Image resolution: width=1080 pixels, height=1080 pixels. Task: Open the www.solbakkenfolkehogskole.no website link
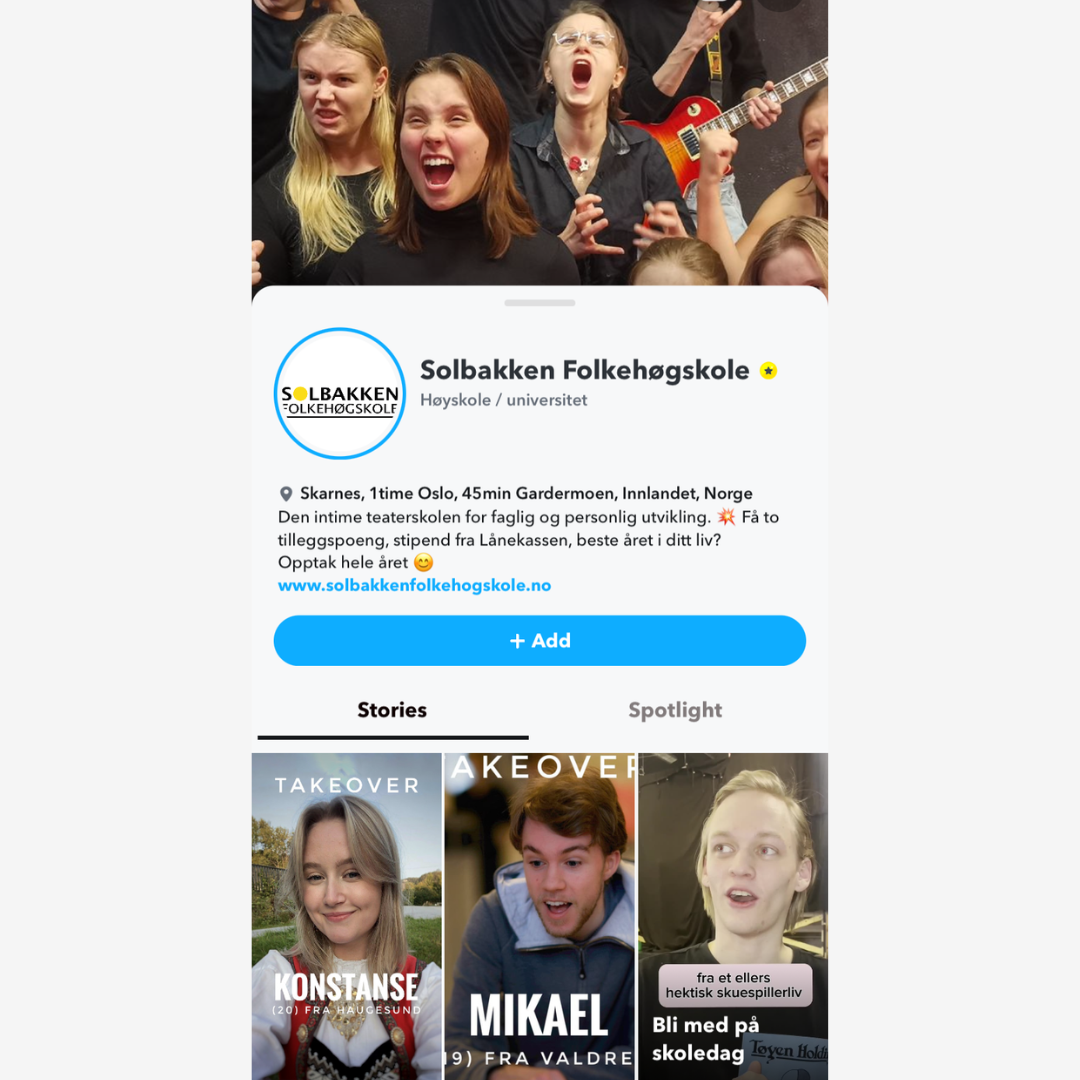click(x=414, y=586)
